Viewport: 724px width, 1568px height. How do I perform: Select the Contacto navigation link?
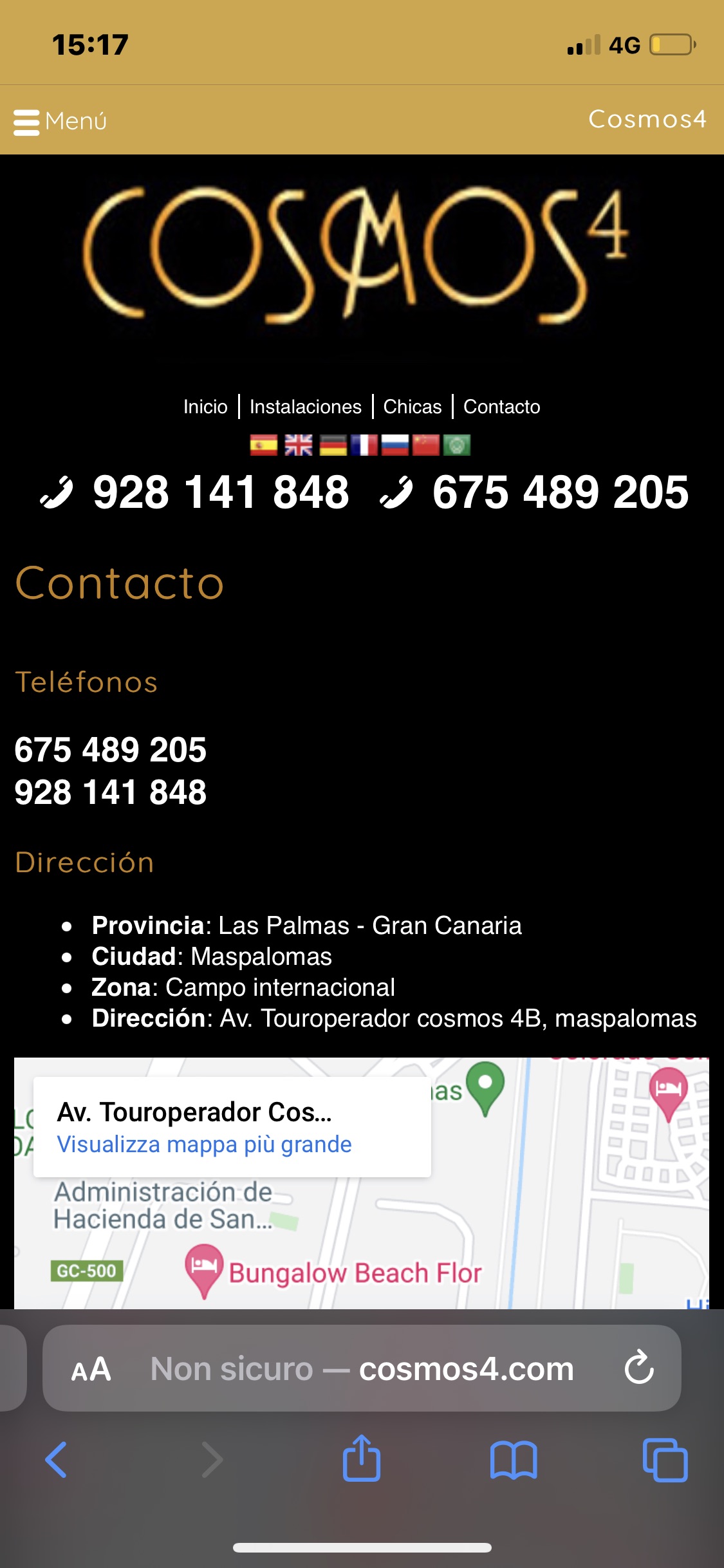tap(501, 407)
